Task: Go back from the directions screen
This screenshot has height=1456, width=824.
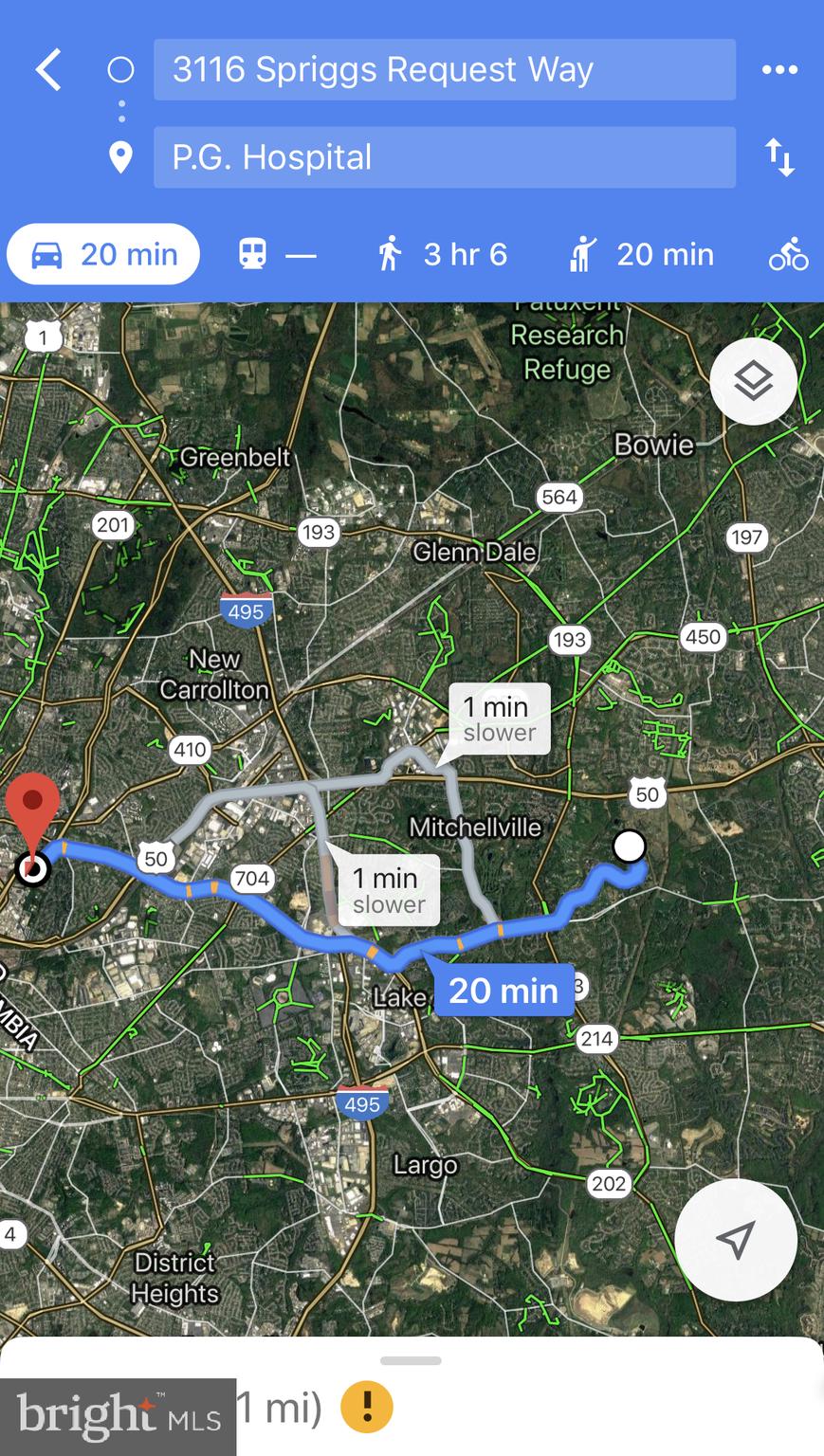Action: (49, 70)
